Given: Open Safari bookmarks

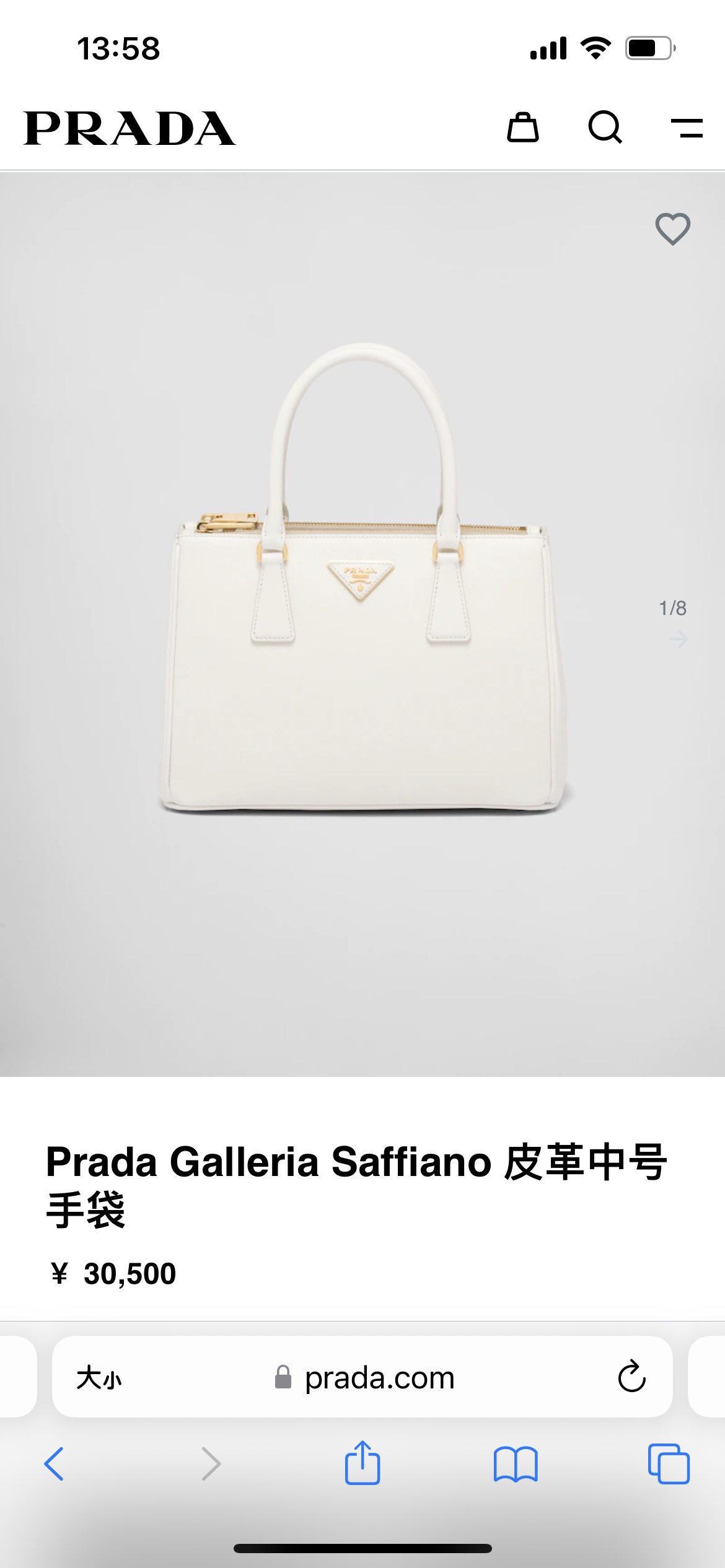Looking at the screenshot, I should 516,1464.
